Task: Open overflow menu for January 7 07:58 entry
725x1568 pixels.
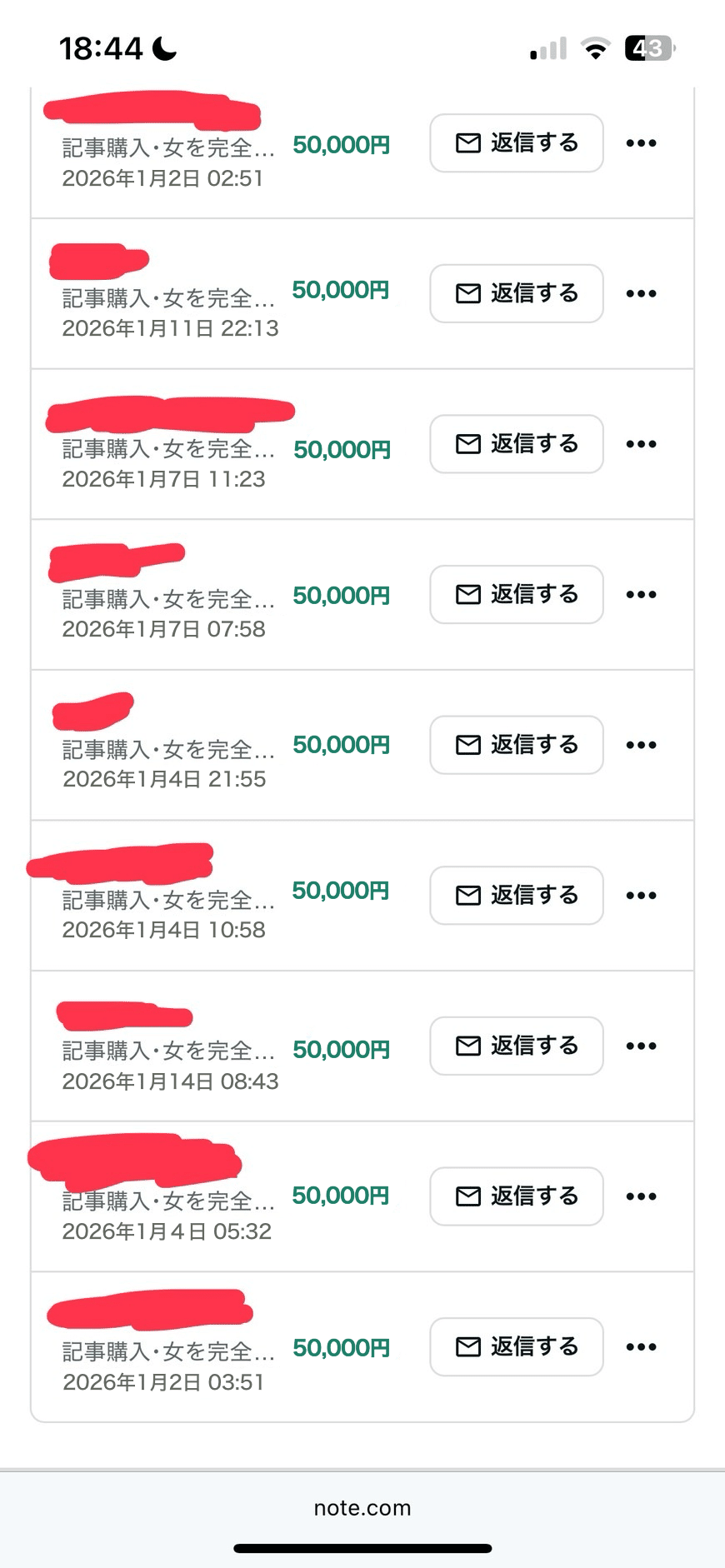Action: (x=641, y=594)
